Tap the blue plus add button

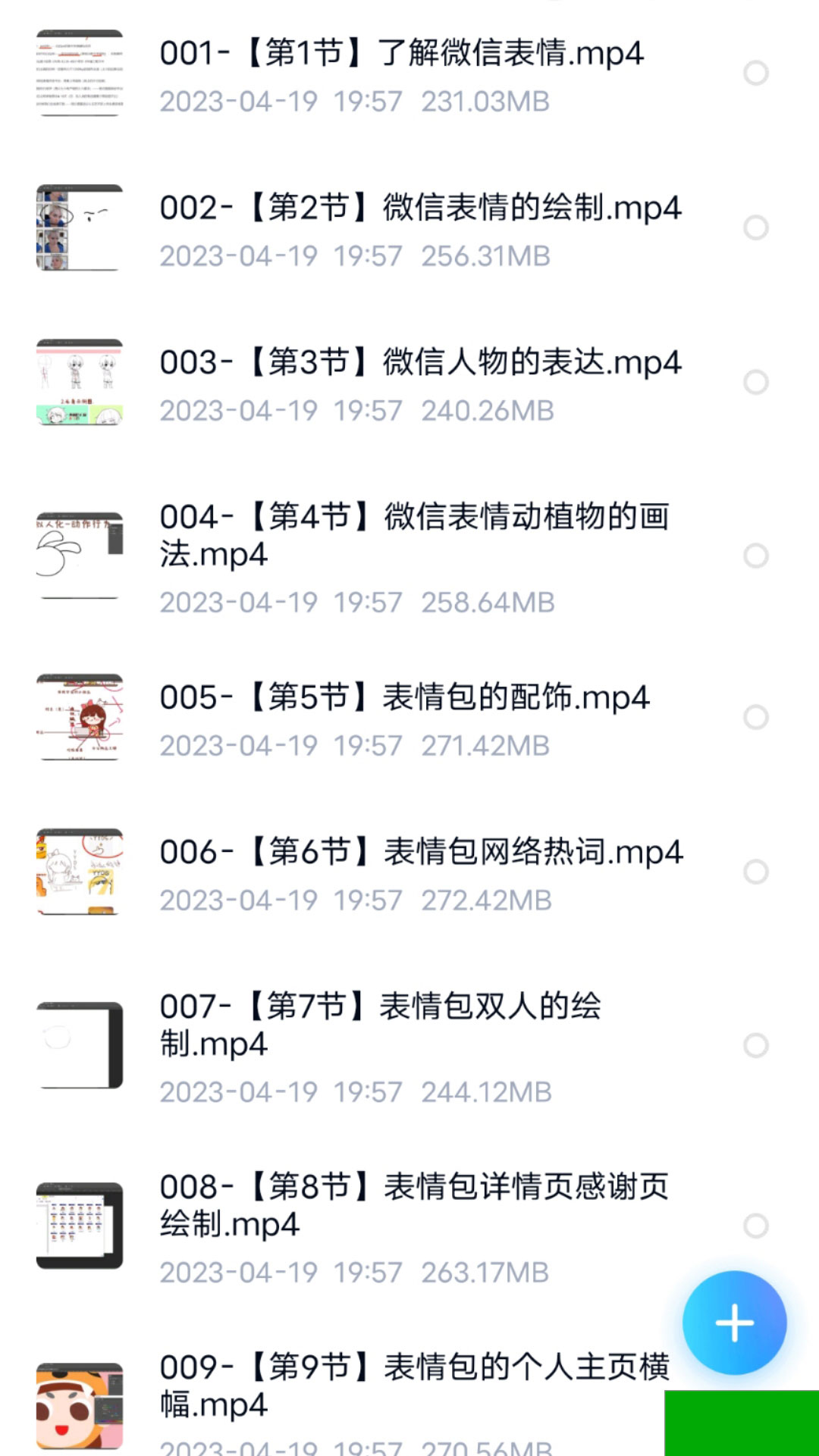click(734, 1323)
